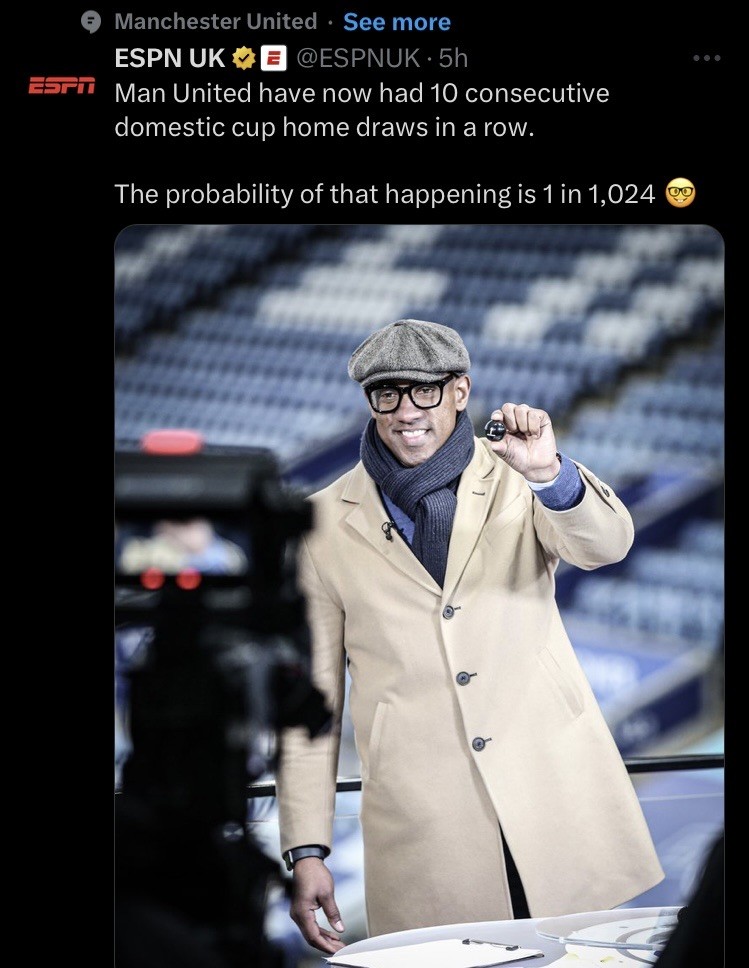Open the tweet's three-dot overflow menu
The image size is (749, 968).
pos(706,59)
